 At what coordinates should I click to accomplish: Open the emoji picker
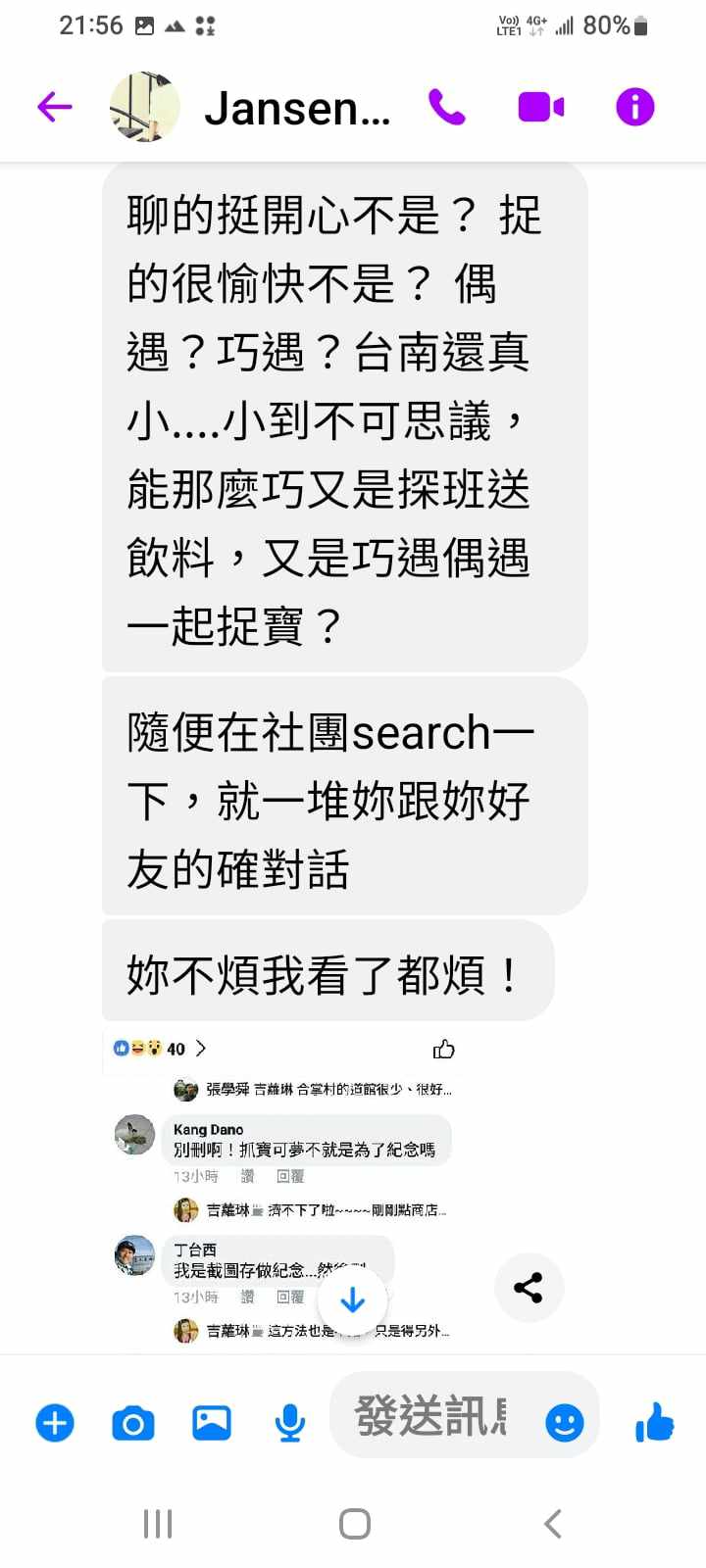point(564,1422)
